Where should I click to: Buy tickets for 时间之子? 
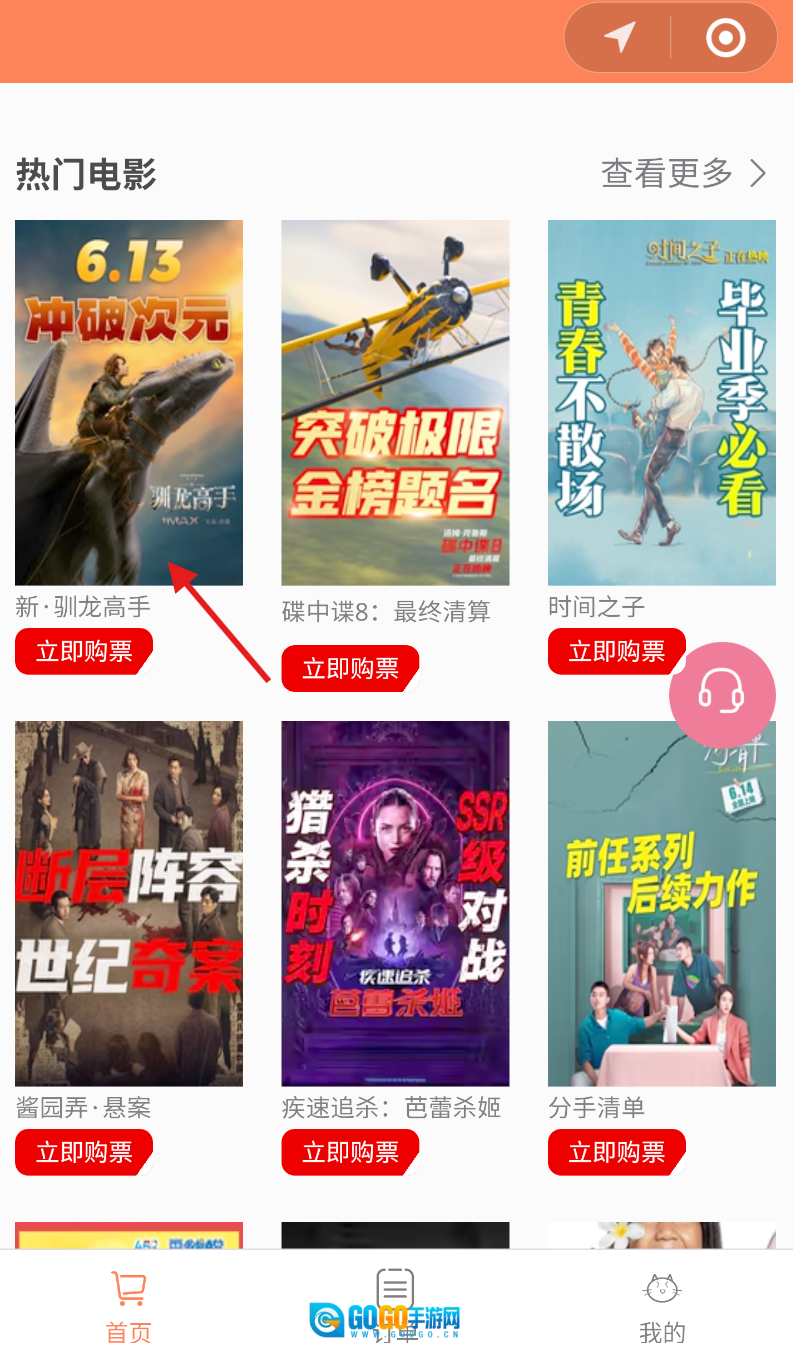616,652
